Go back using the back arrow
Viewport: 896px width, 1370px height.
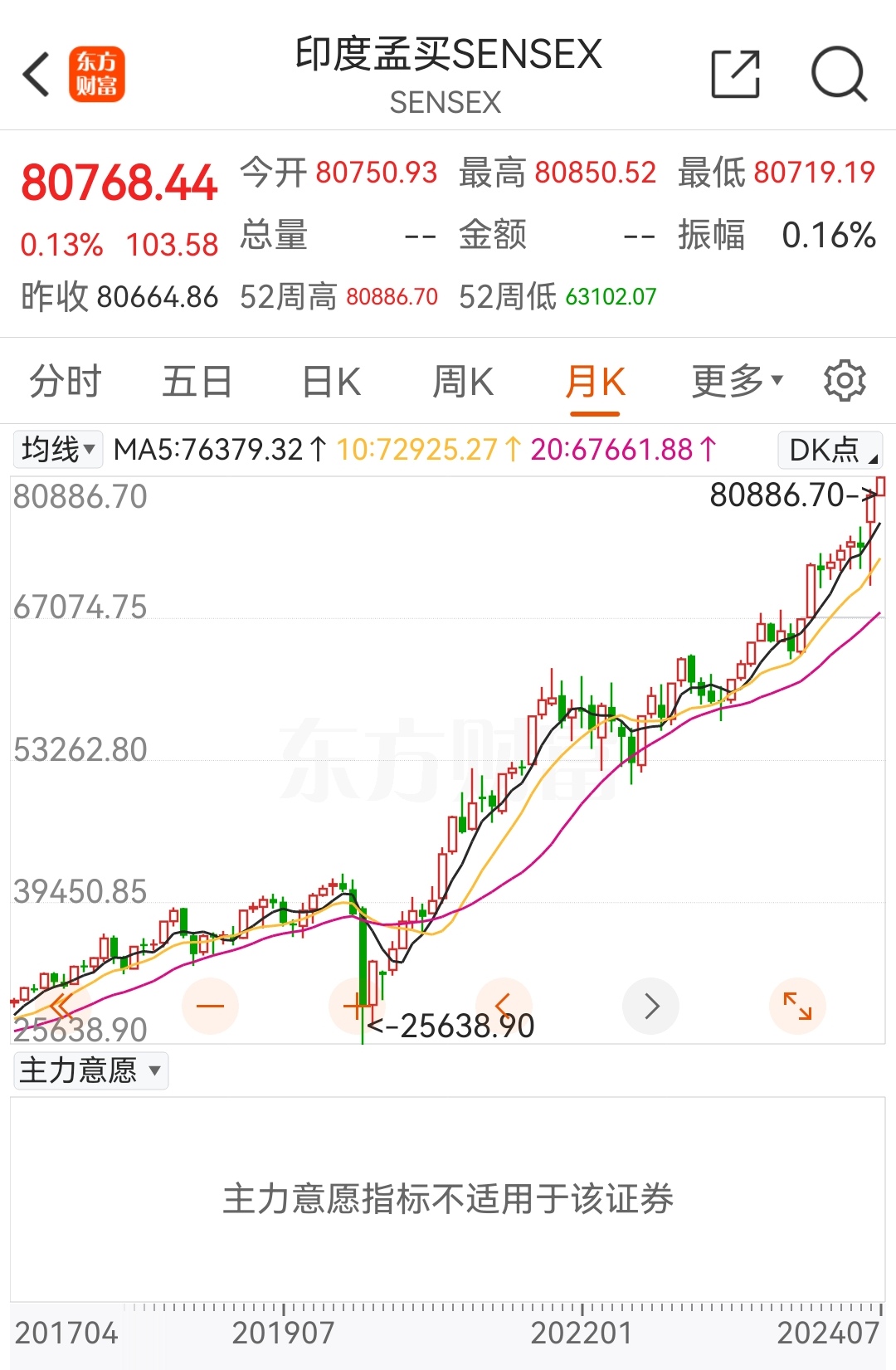pos(35,73)
